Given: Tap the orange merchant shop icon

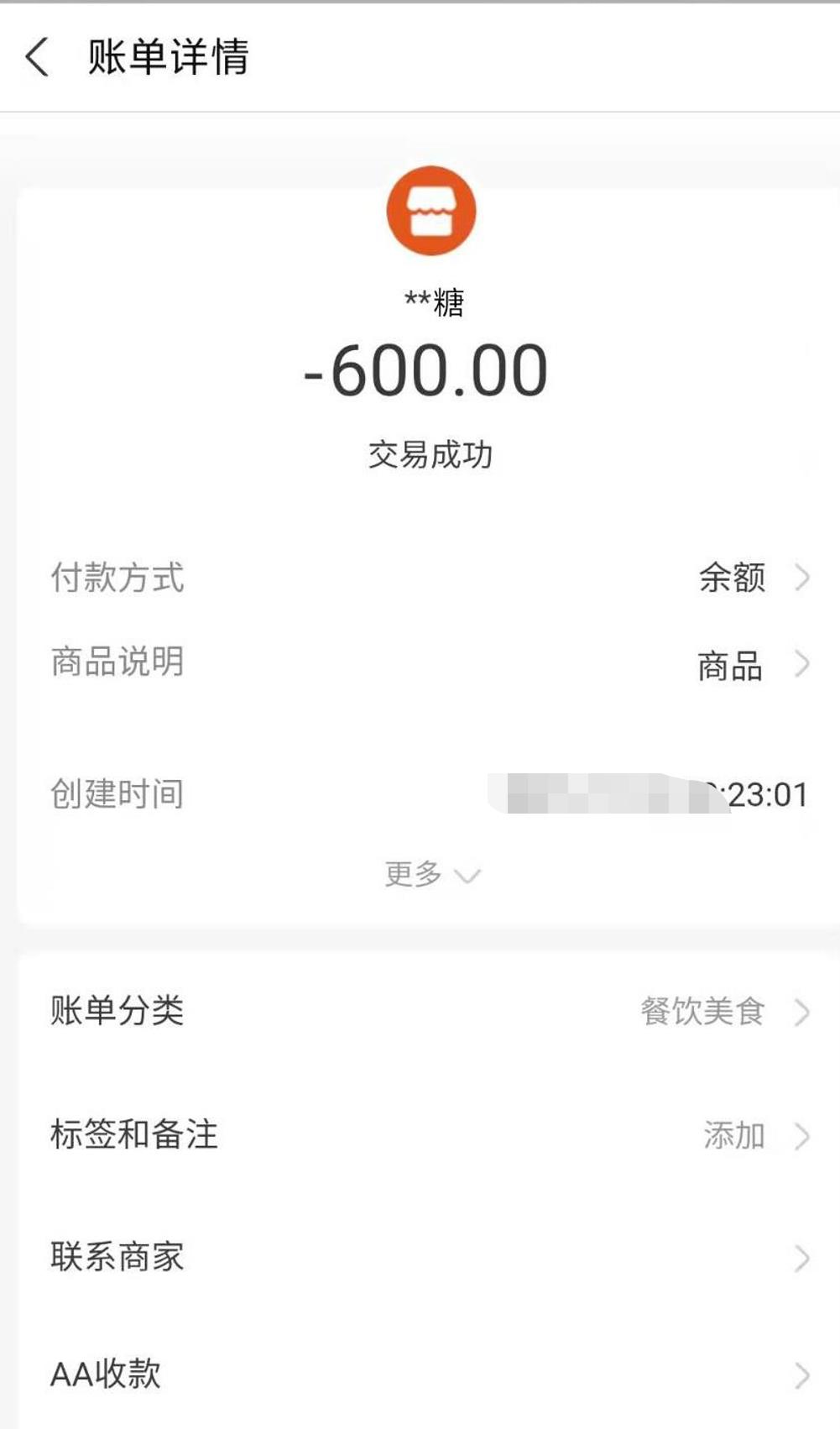Looking at the screenshot, I should (x=431, y=211).
